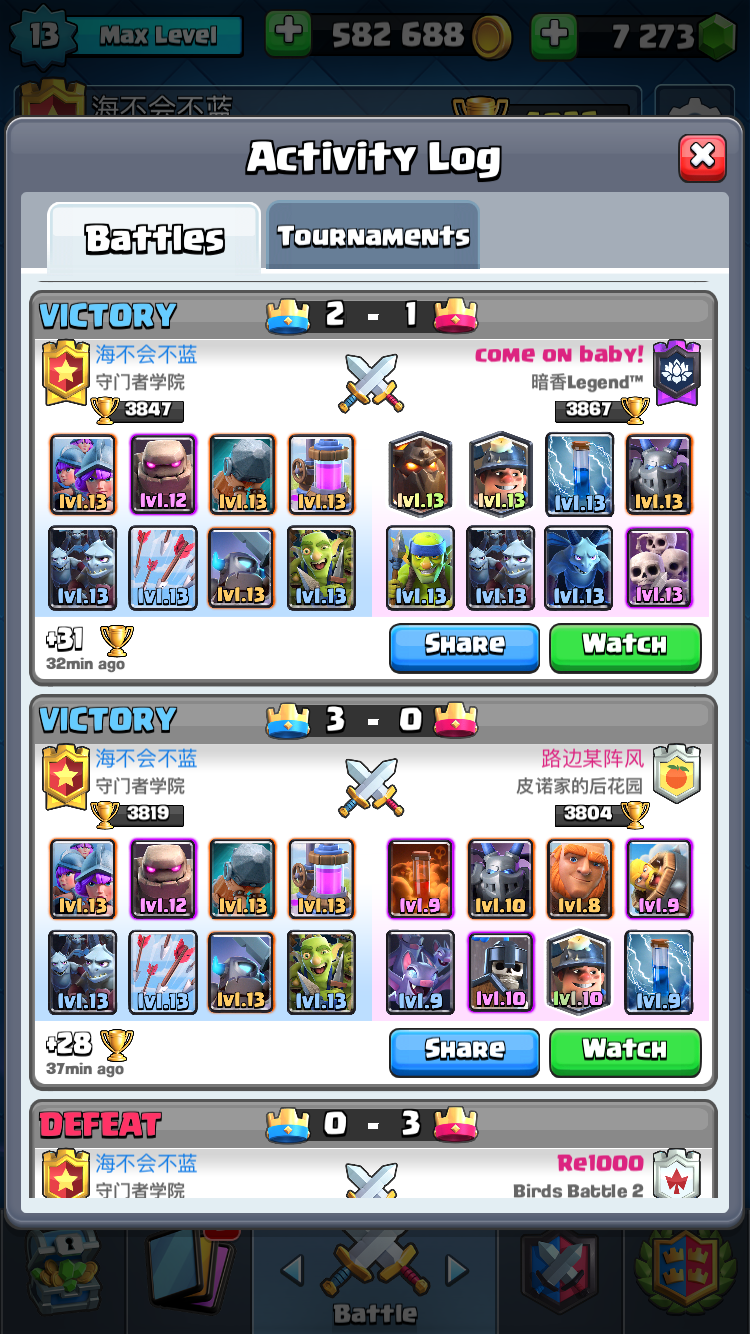Switch to the Tournaments tab
Viewport: 750px width, 1334px height.
[373, 237]
